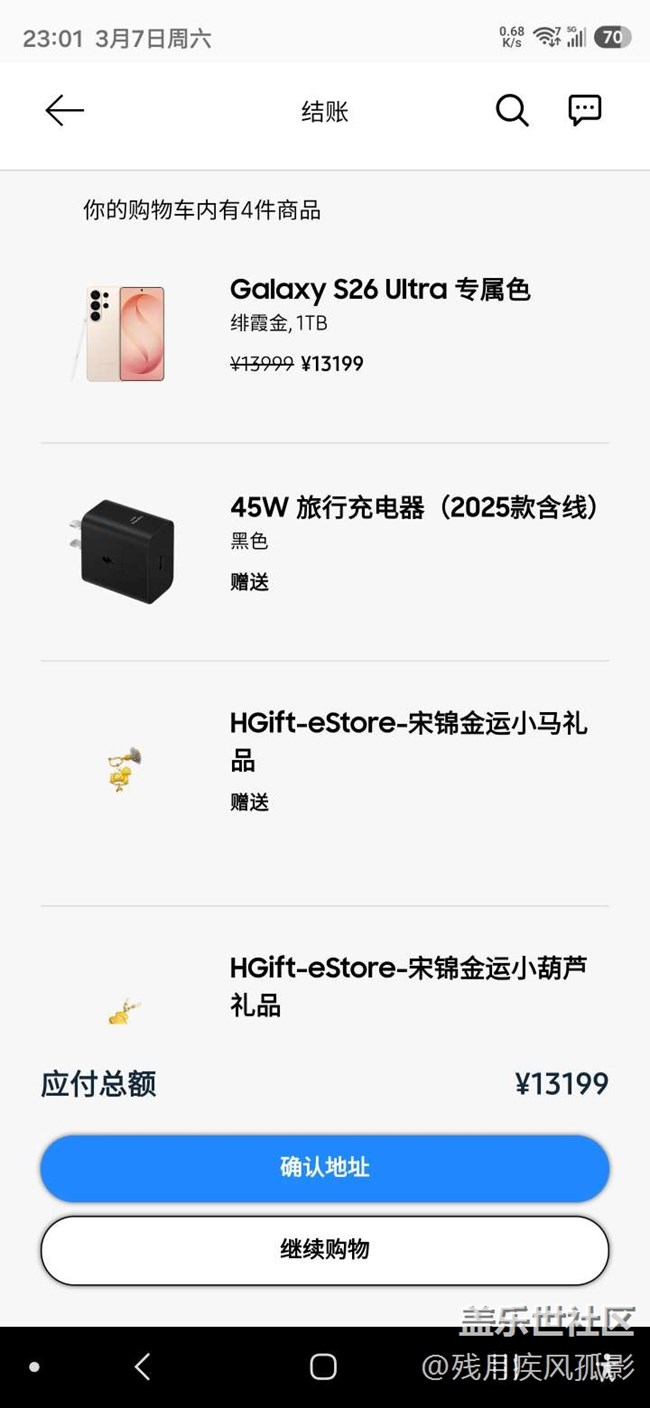Viewport: 650px width, 1408px height.
Task: Go back from the checkout page
Action: coord(65,110)
